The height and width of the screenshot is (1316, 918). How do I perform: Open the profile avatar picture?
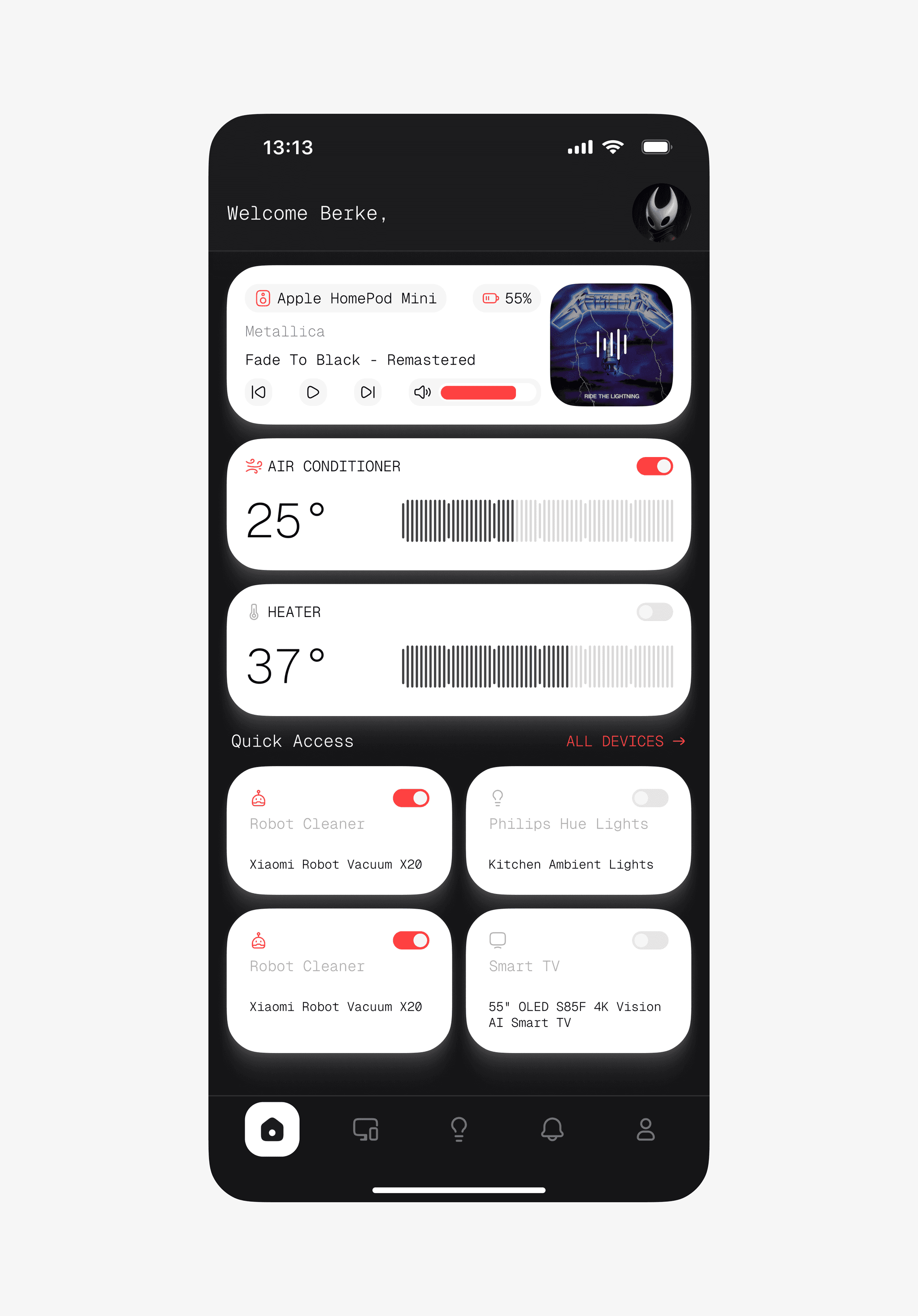point(661,213)
